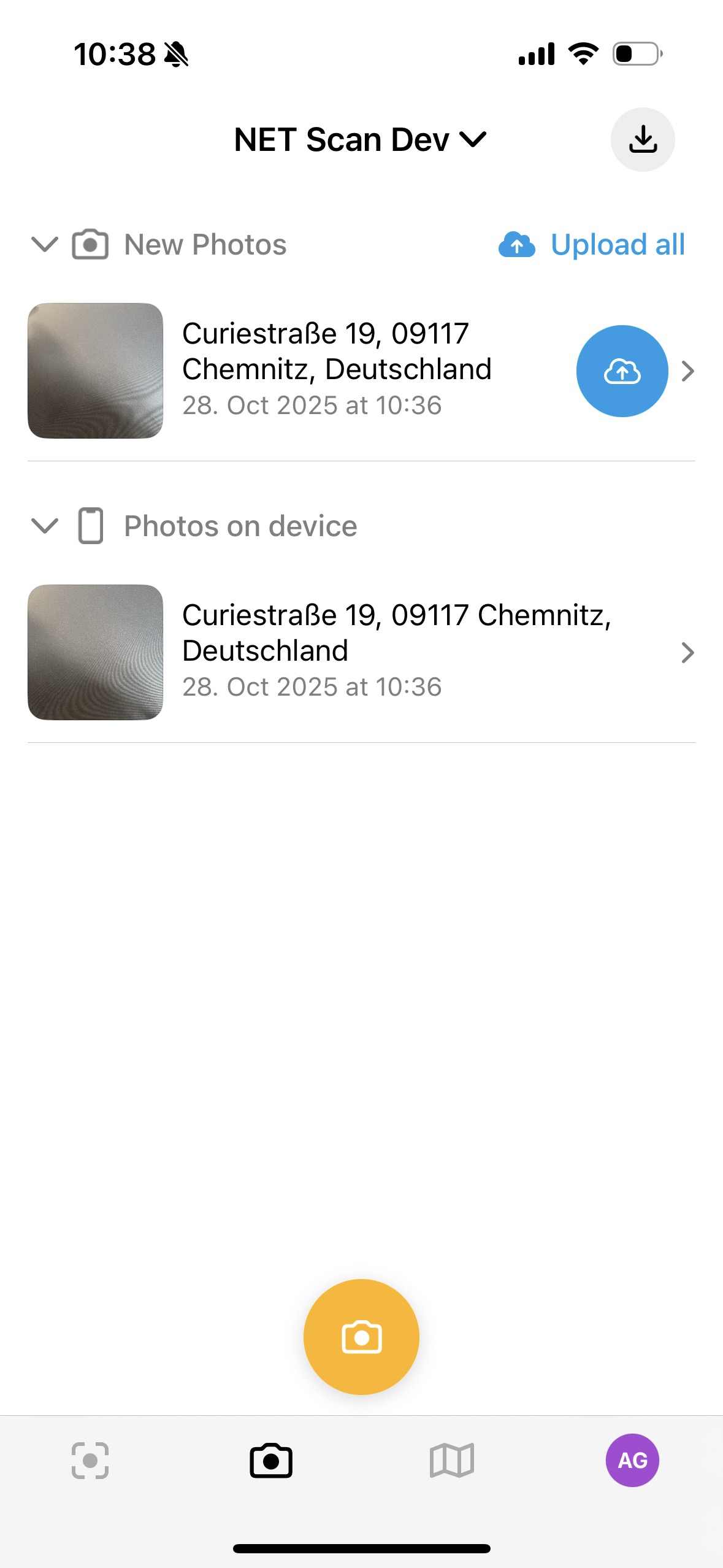Tap the Upload all cloud icon

[x=517, y=244]
